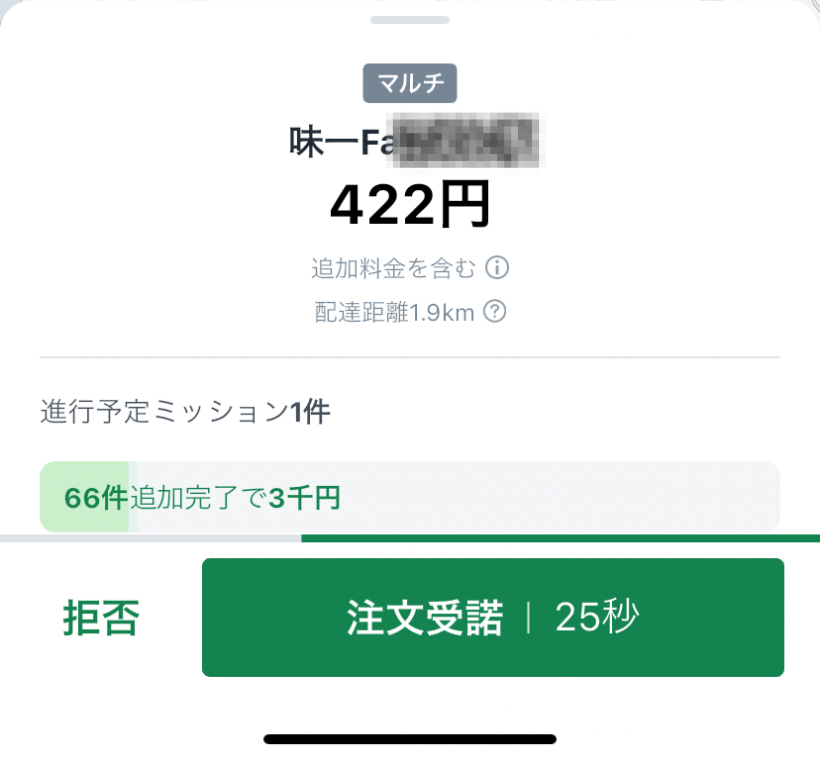Tap help icon beside 配達距離1.9km
The width and height of the screenshot is (820, 760).
pos(494,312)
